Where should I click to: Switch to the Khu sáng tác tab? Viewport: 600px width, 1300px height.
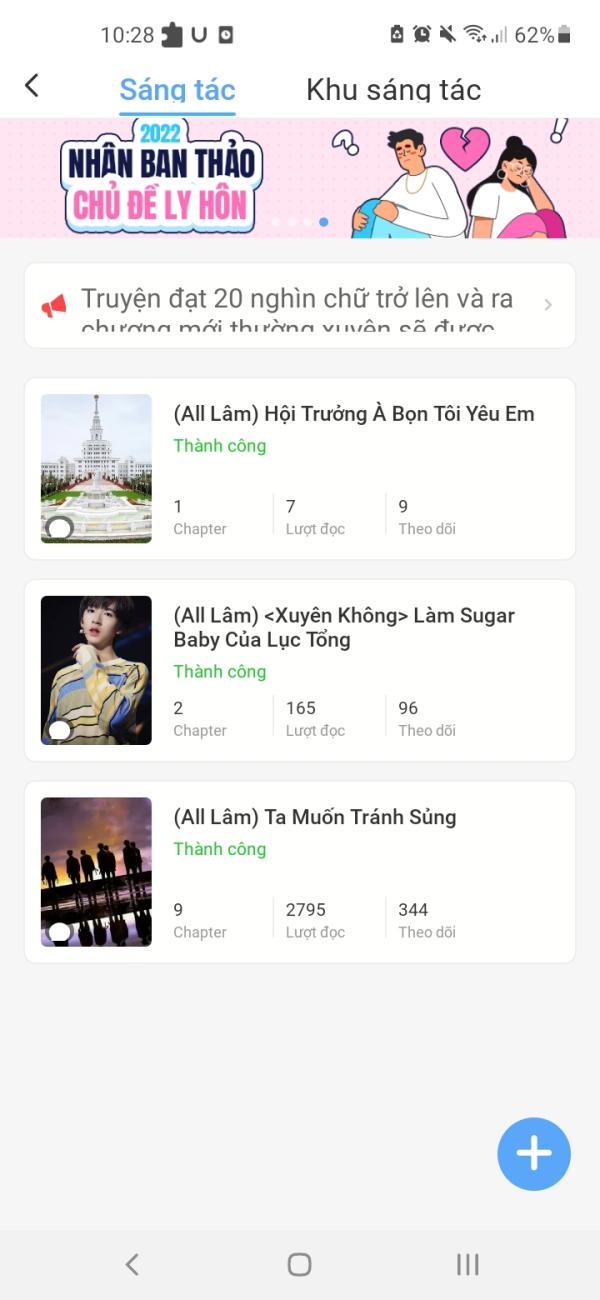point(393,90)
